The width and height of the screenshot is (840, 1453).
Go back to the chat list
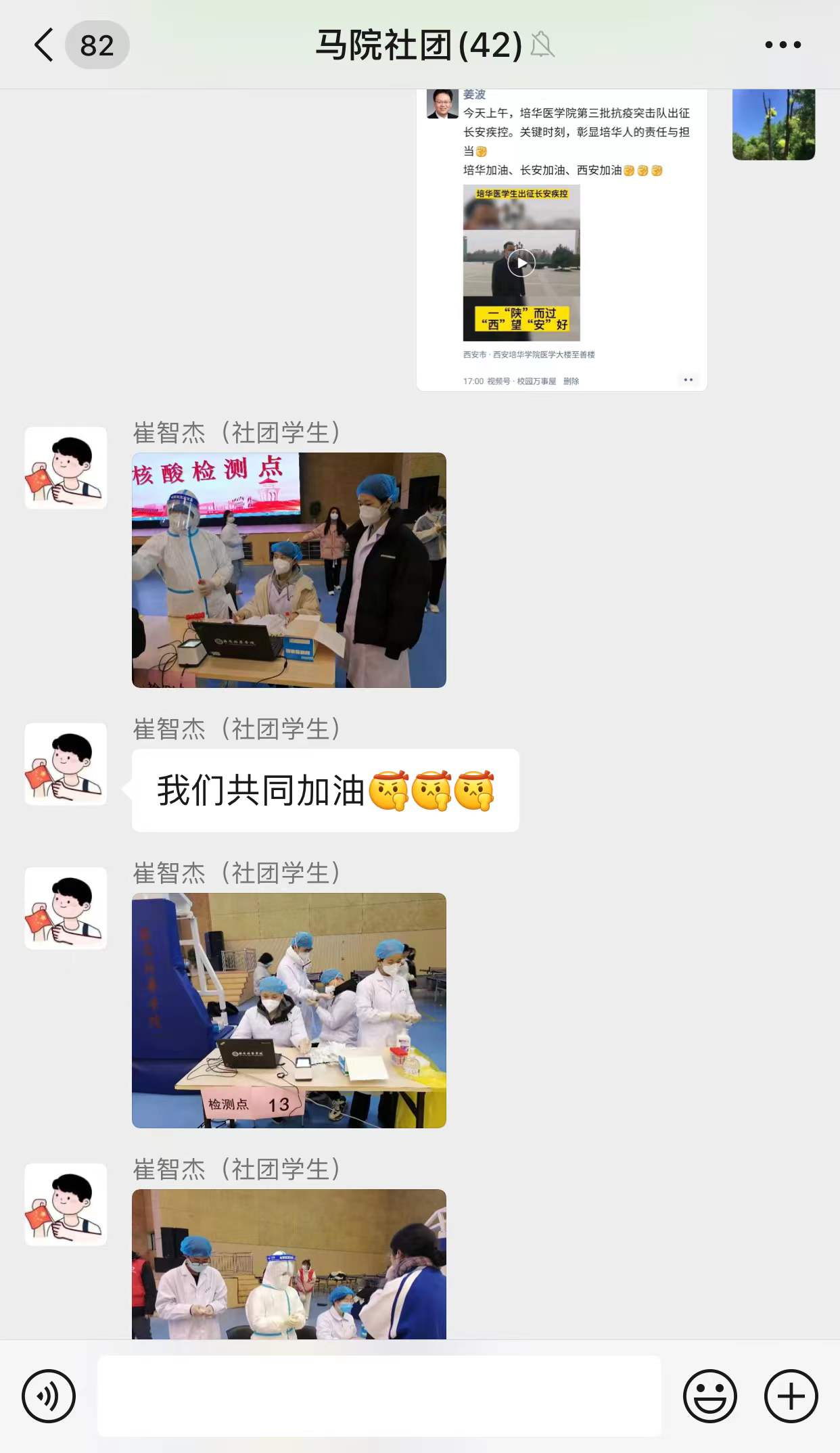click(x=45, y=45)
